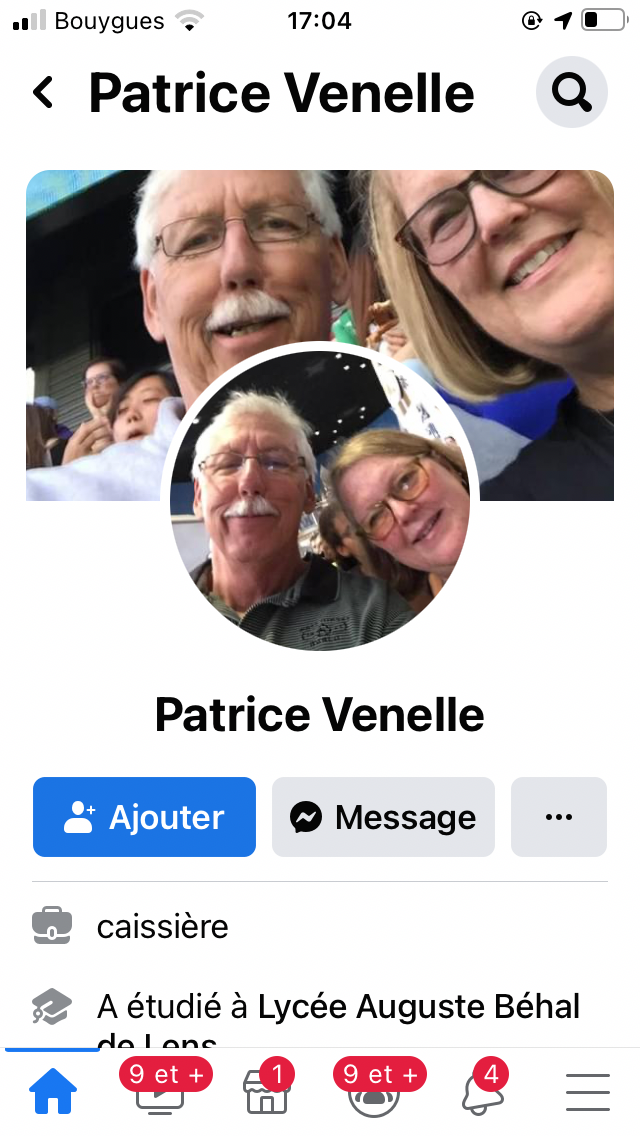Open the Marketplace tab

pos(266,1093)
